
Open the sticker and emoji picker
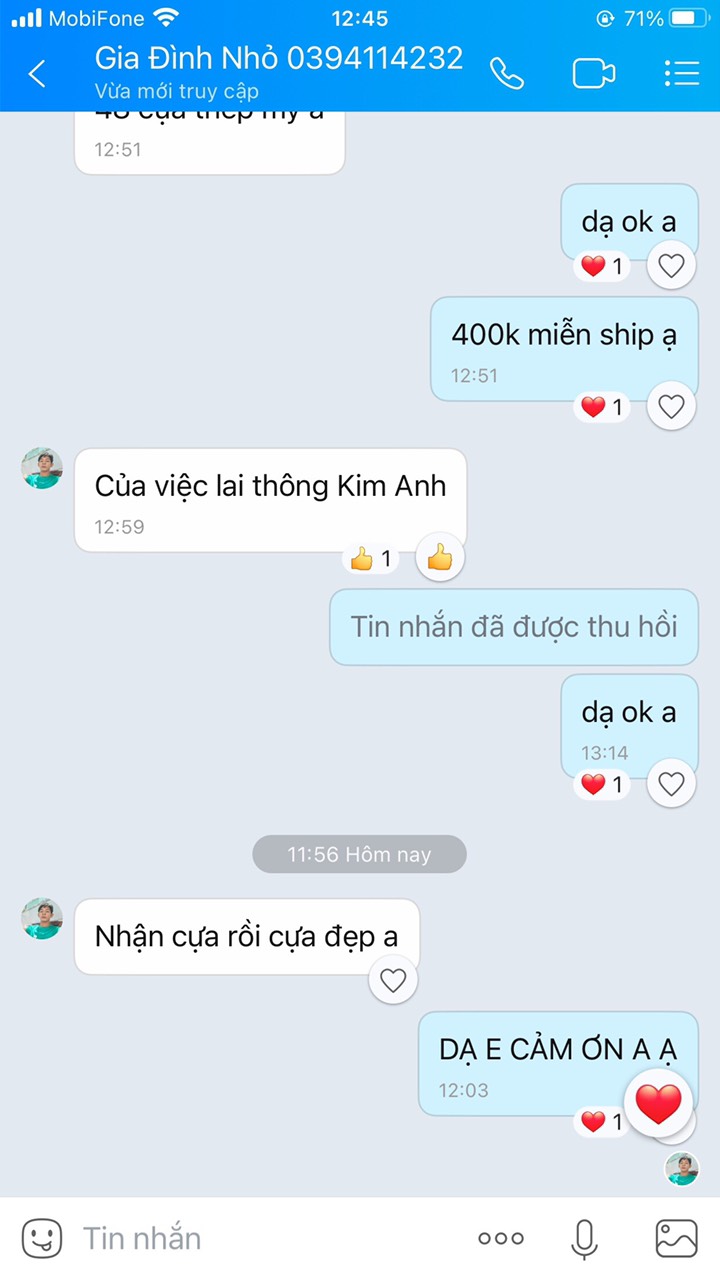pos(41,1238)
